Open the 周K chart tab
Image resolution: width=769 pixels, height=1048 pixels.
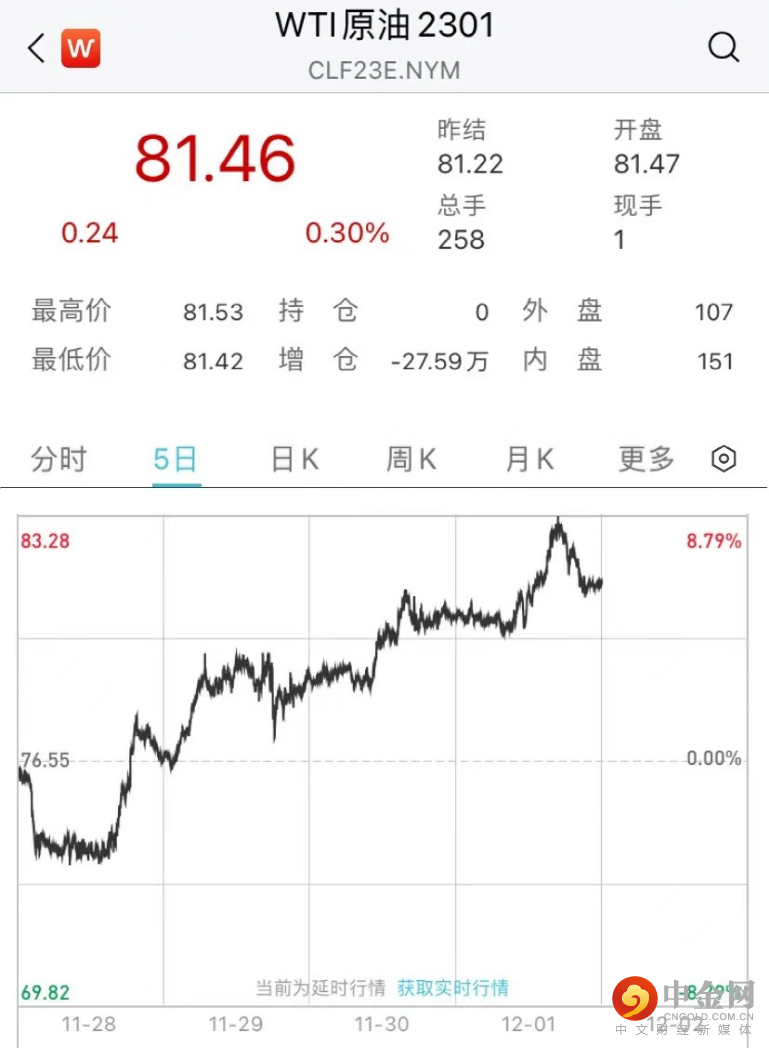411,460
